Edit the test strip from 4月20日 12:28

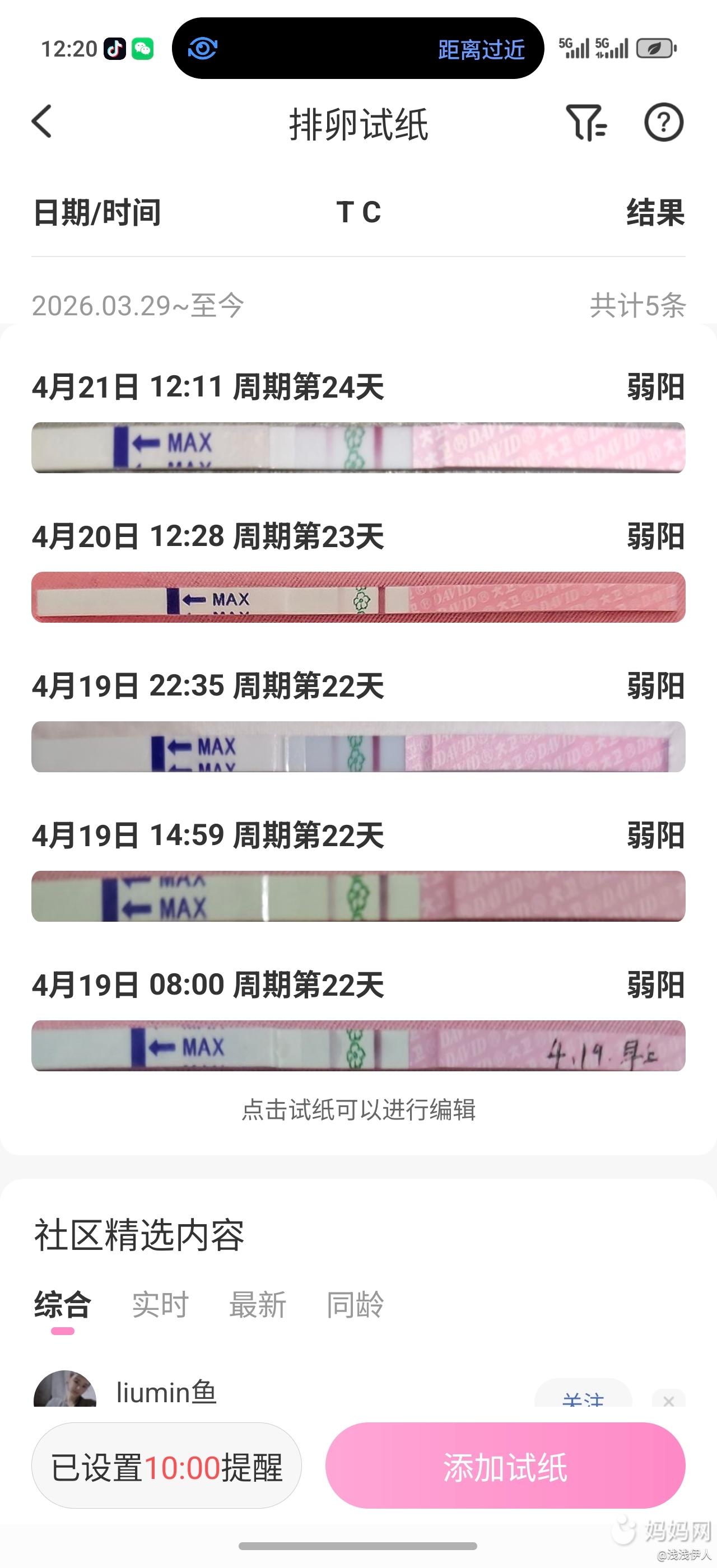click(x=358, y=597)
